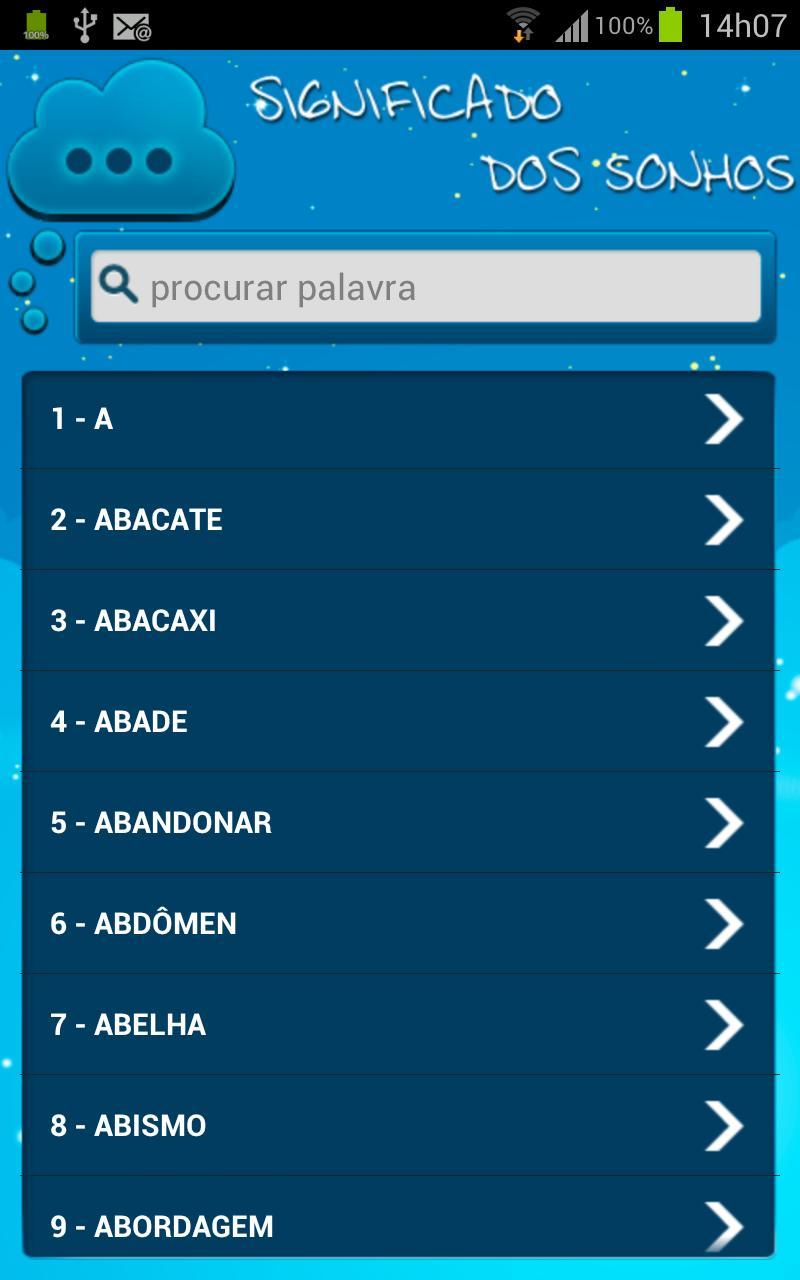Image resolution: width=800 pixels, height=1280 pixels.
Task: Select the list entry 1 - A
Action: pos(400,418)
